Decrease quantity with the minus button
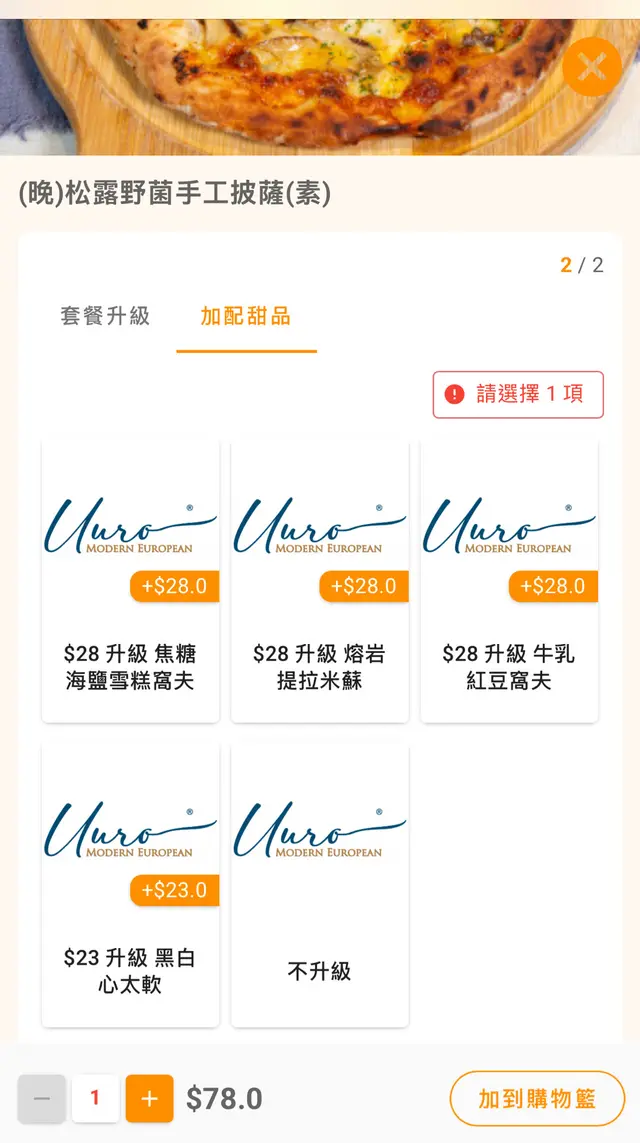This screenshot has height=1143, width=640. 42,1099
